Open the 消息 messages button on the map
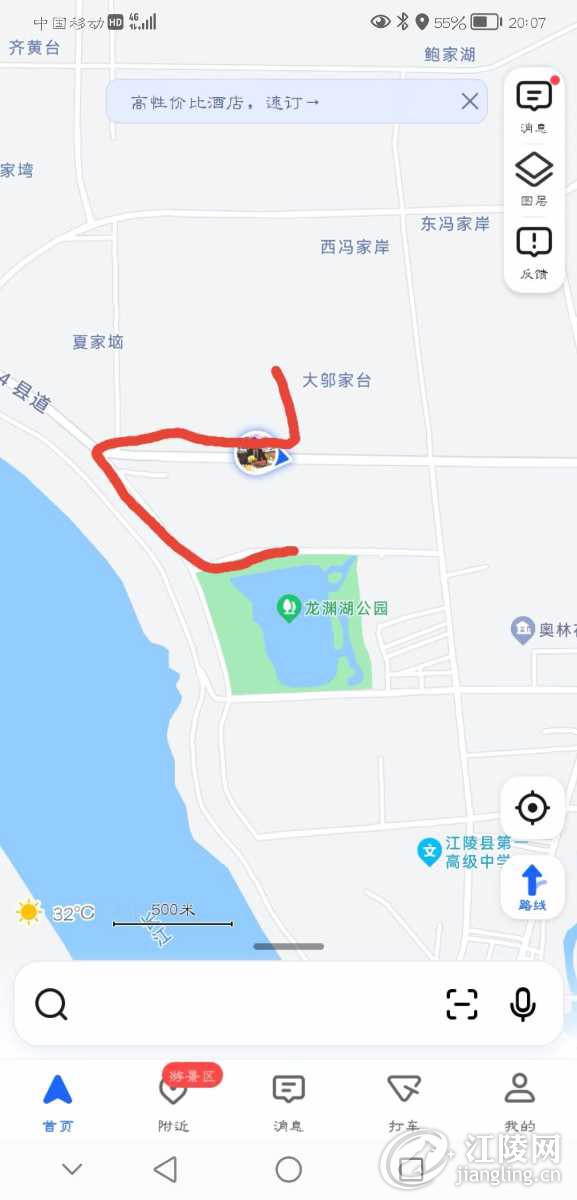 coord(534,107)
